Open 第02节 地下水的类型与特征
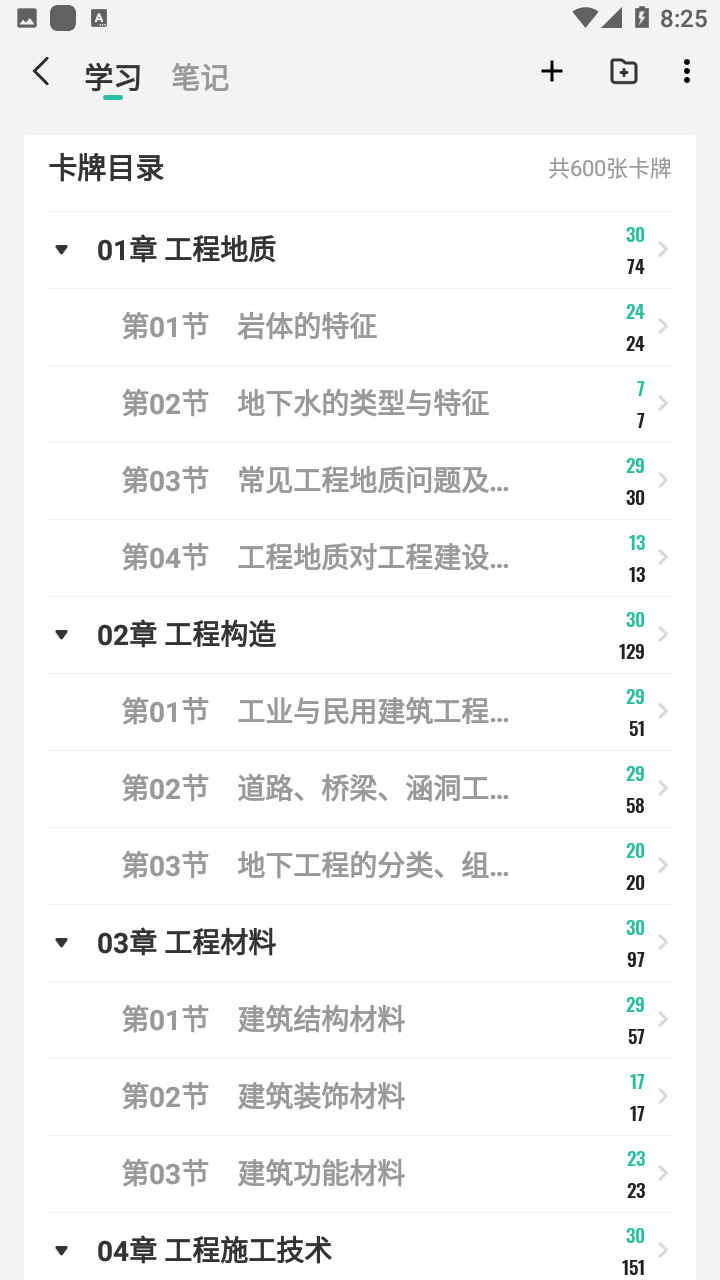 (x=360, y=404)
